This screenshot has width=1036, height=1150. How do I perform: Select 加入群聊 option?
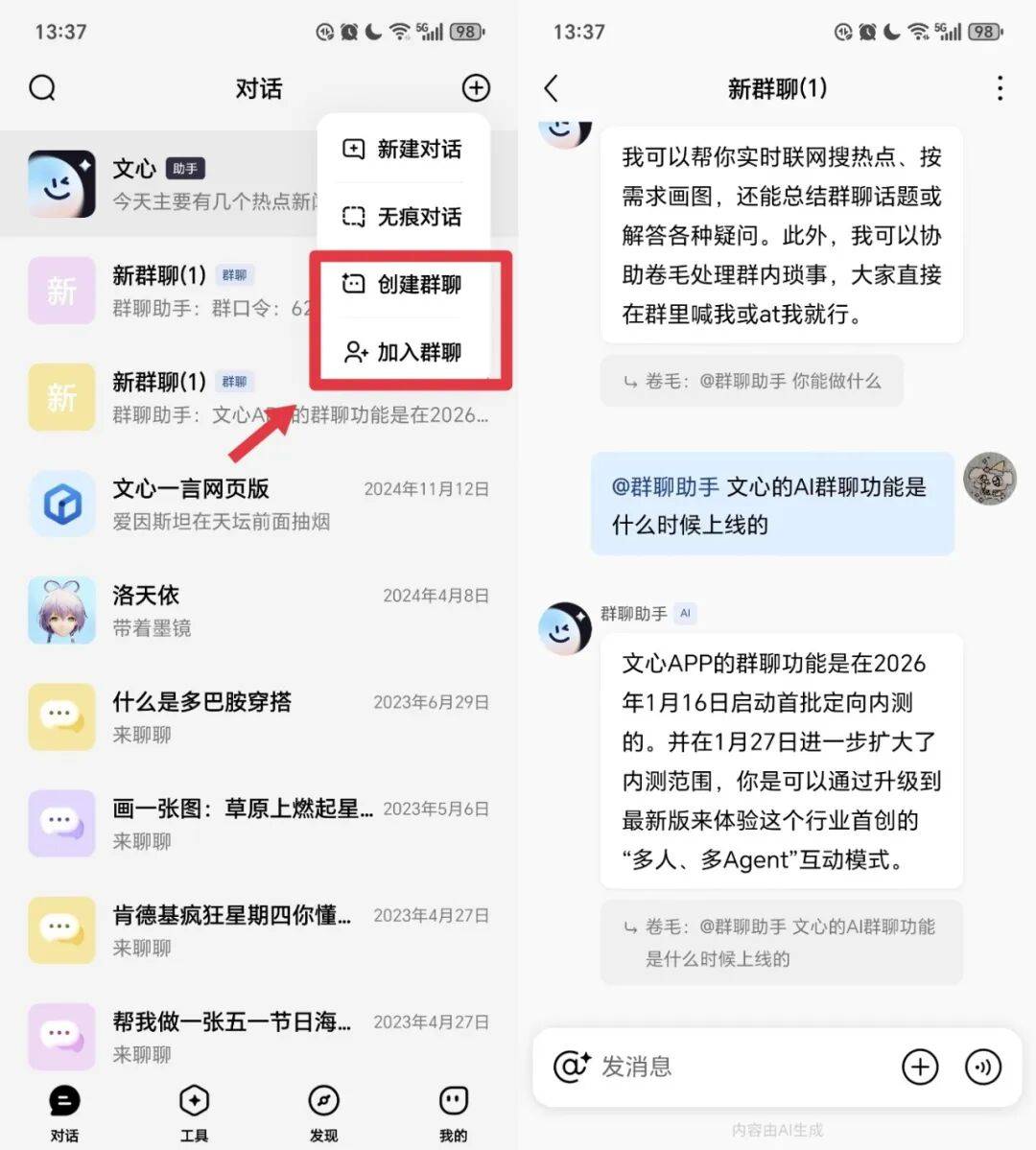coord(403,352)
